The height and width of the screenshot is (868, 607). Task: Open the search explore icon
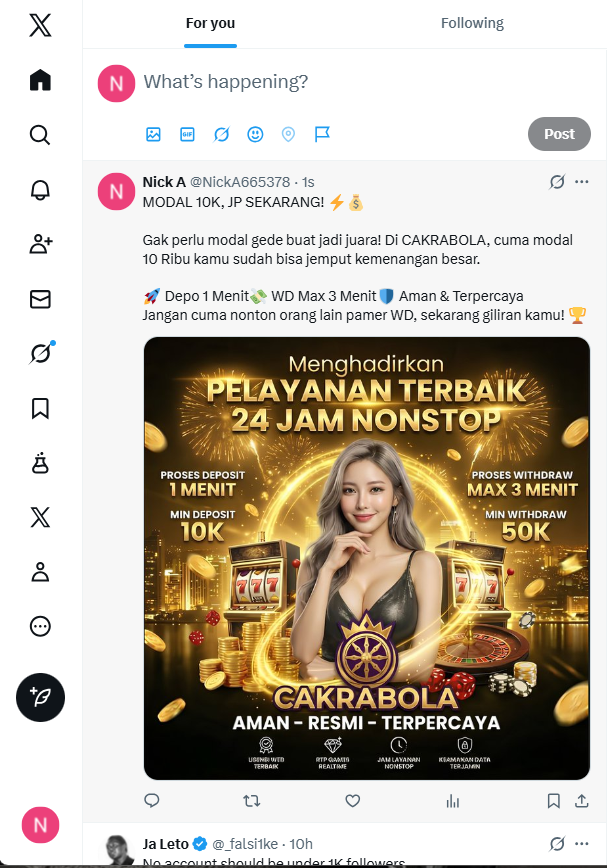pos(40,135)
